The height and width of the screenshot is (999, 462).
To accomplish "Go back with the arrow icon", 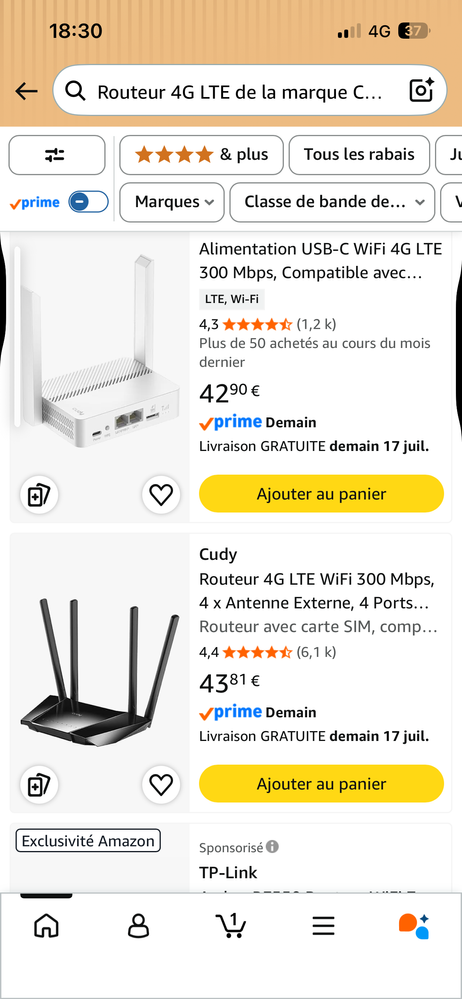I will [x=26, y=92].
